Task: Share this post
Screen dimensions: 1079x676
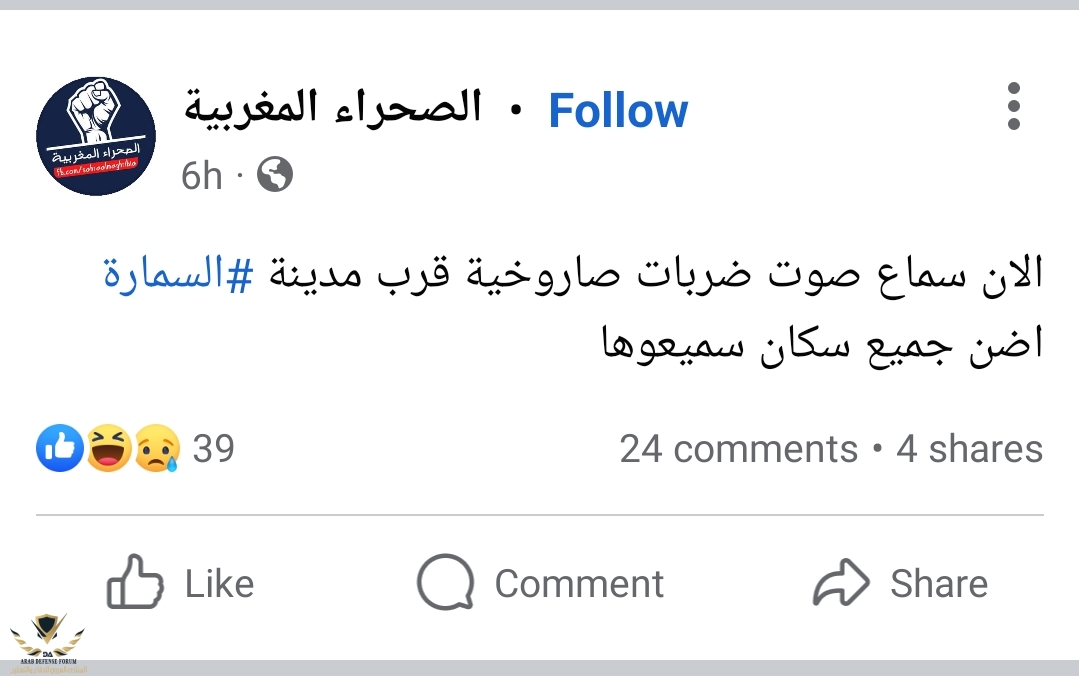Action: (901, 583)
